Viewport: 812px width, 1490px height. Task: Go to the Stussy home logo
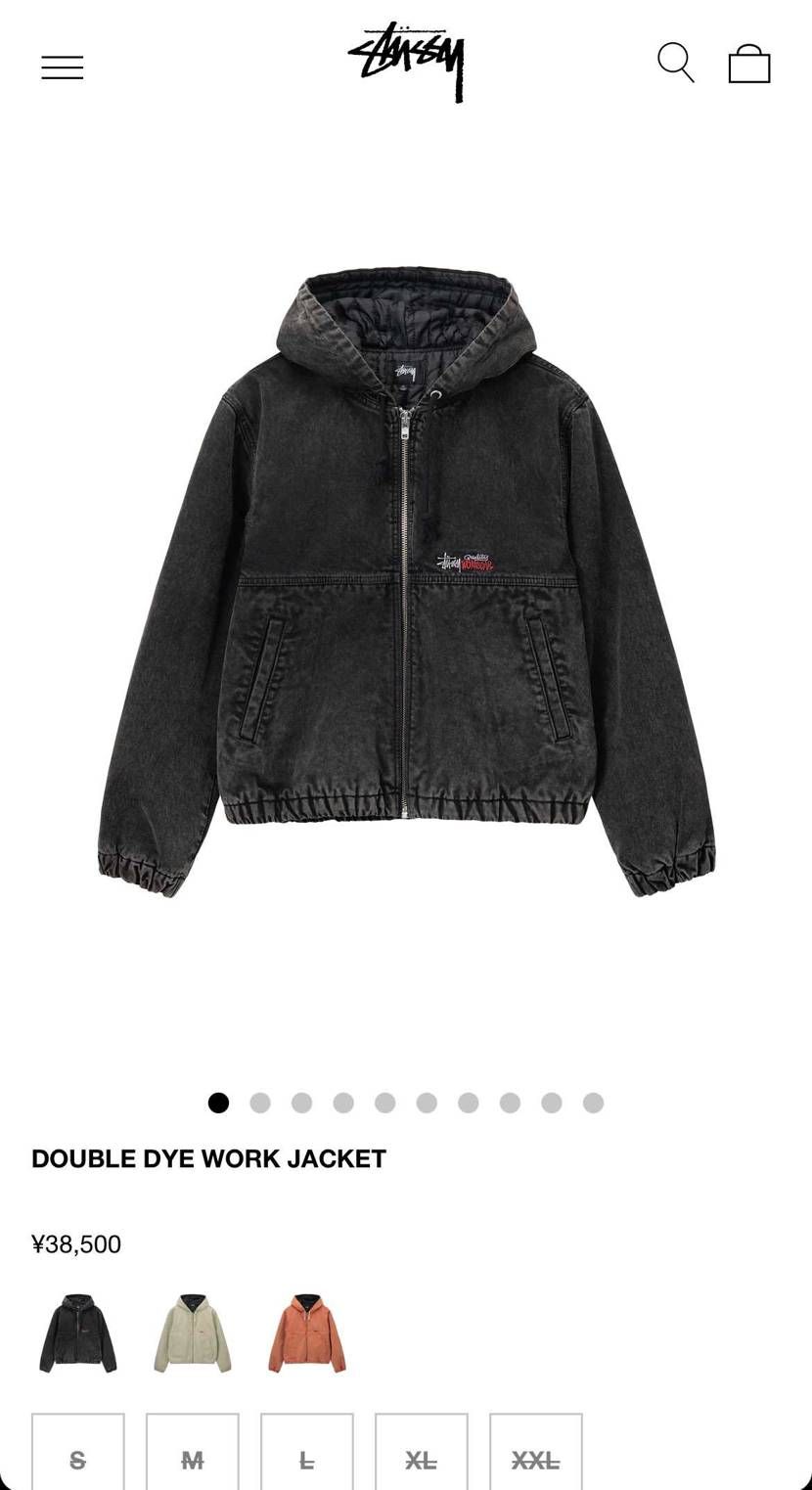(x=406, y=62)
